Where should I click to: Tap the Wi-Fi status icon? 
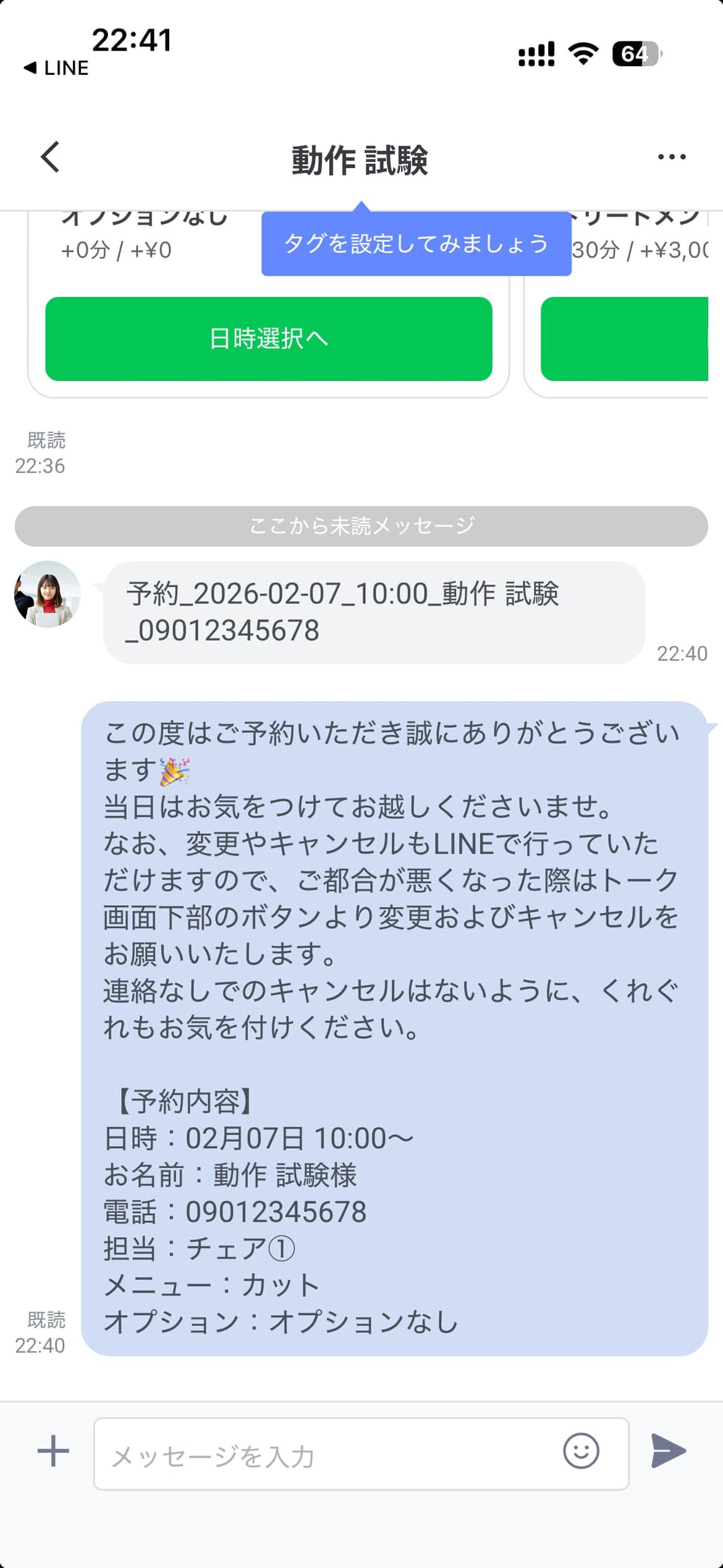583,54
